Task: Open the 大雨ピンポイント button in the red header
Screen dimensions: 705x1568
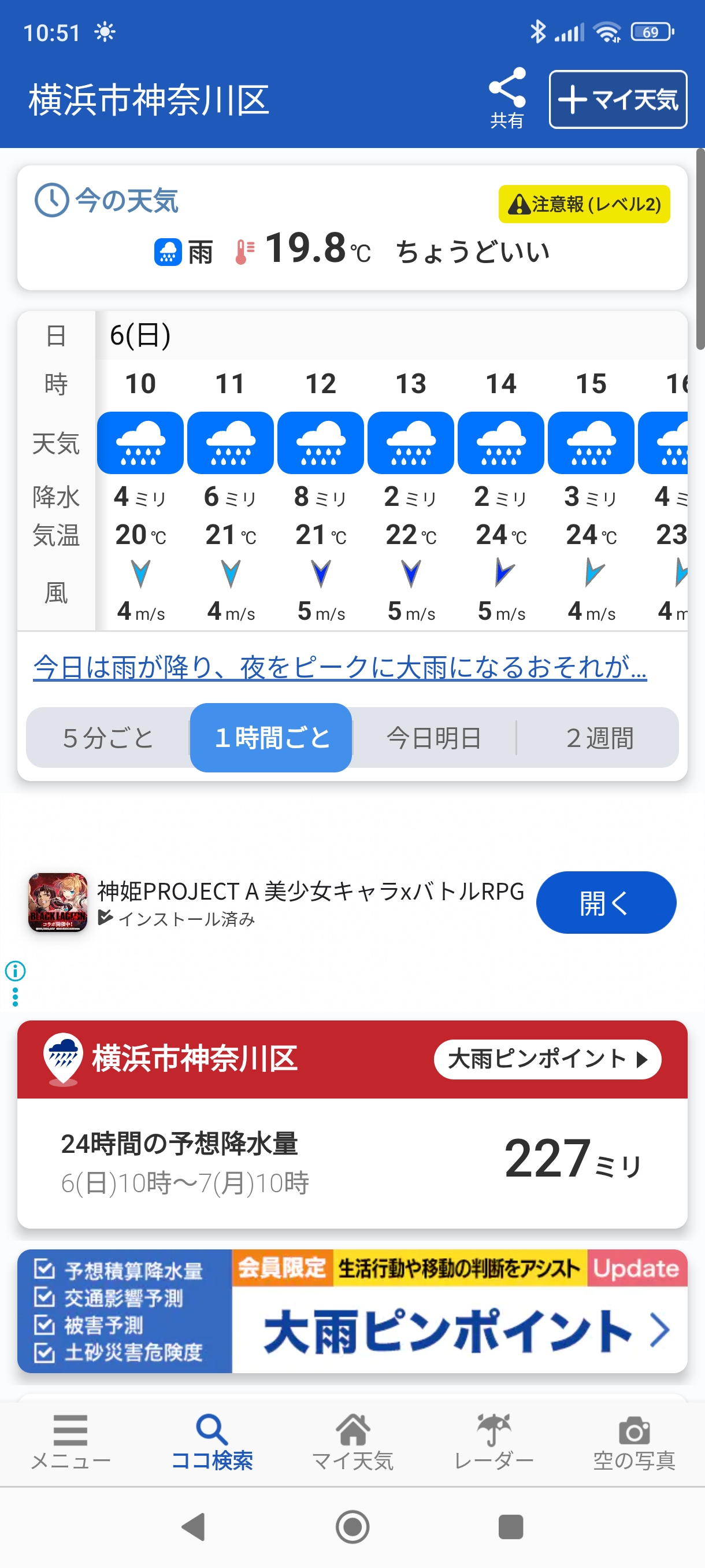Action: coord(547,1059)
